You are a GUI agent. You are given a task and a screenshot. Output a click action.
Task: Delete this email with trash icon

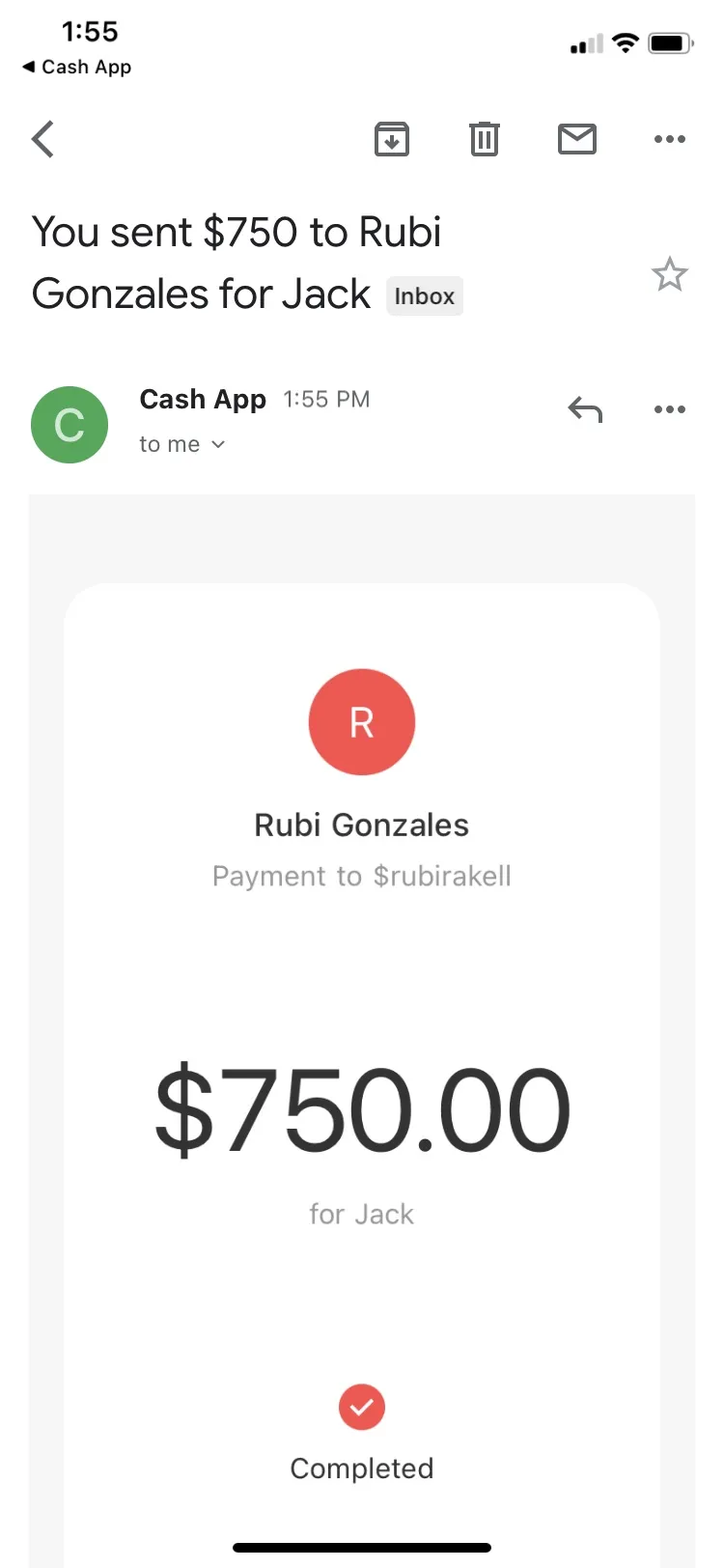485,139
